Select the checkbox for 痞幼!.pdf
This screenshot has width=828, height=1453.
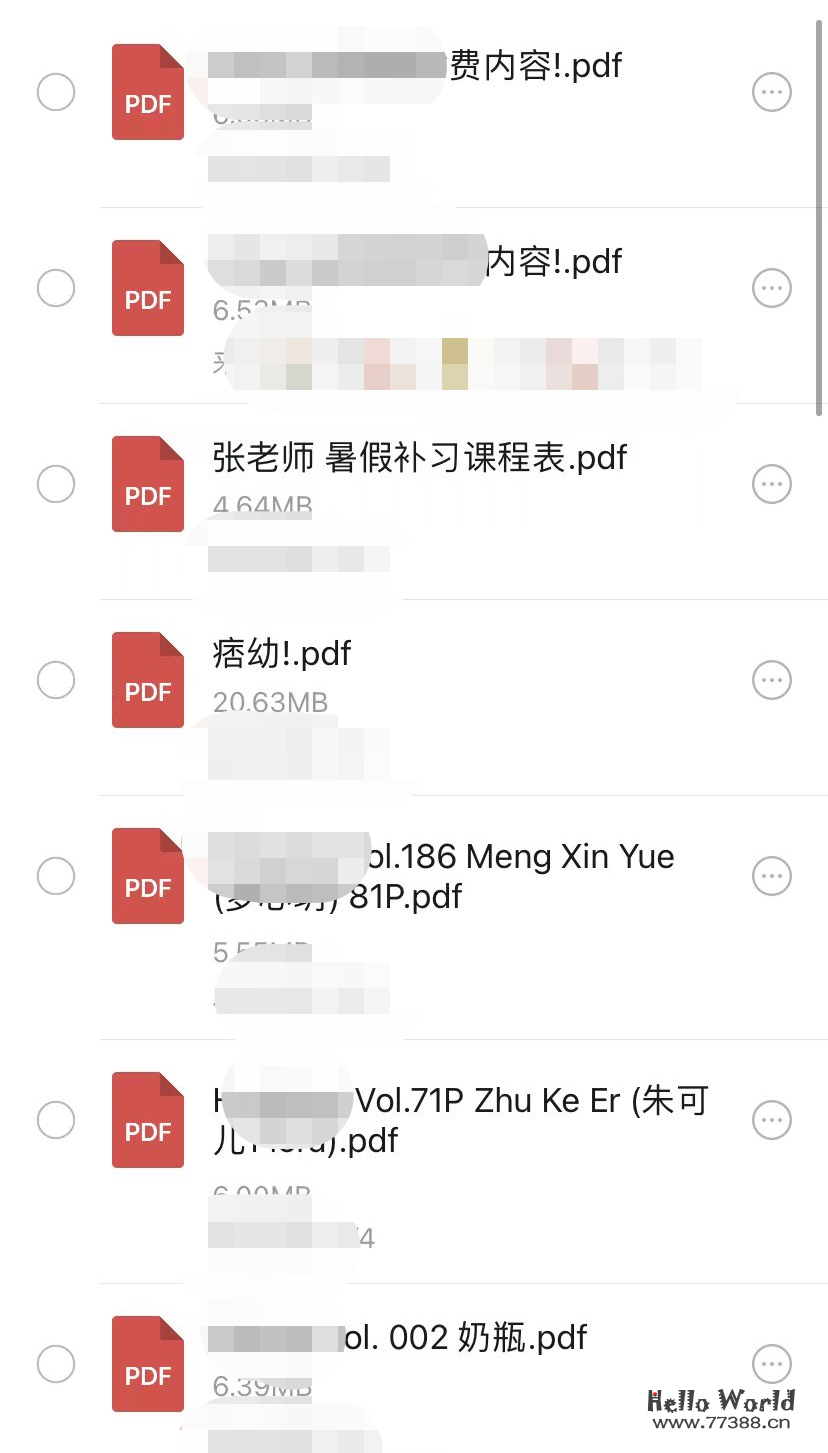coord(55,679)
